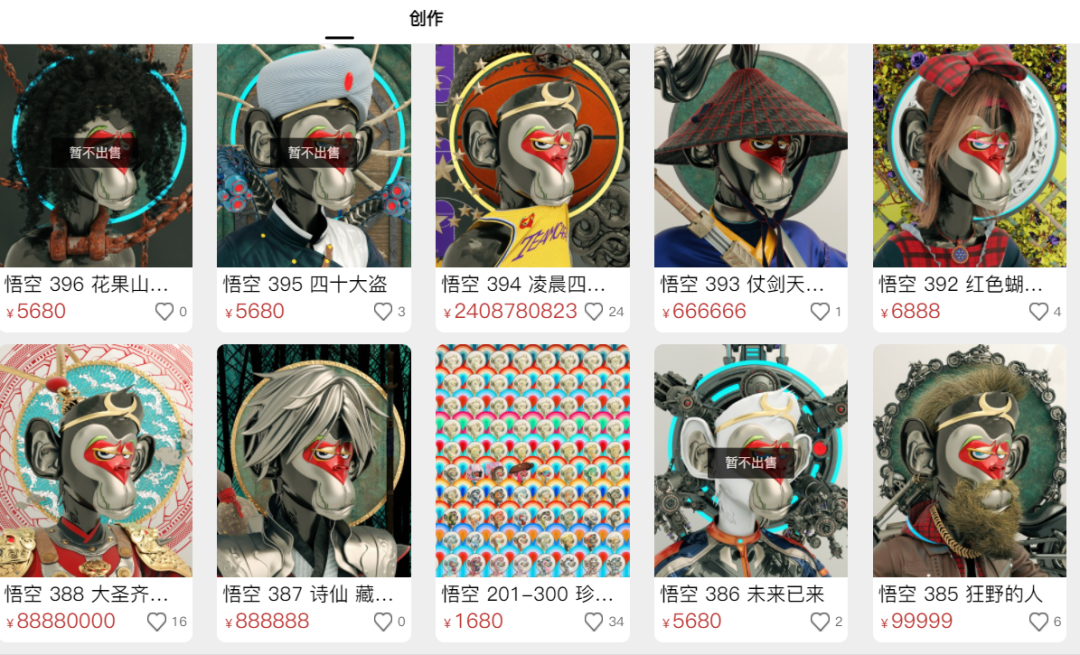Tap the heart on 悟空 388
This screenshot has height=655, width=1080.
(x=157, y=622)
